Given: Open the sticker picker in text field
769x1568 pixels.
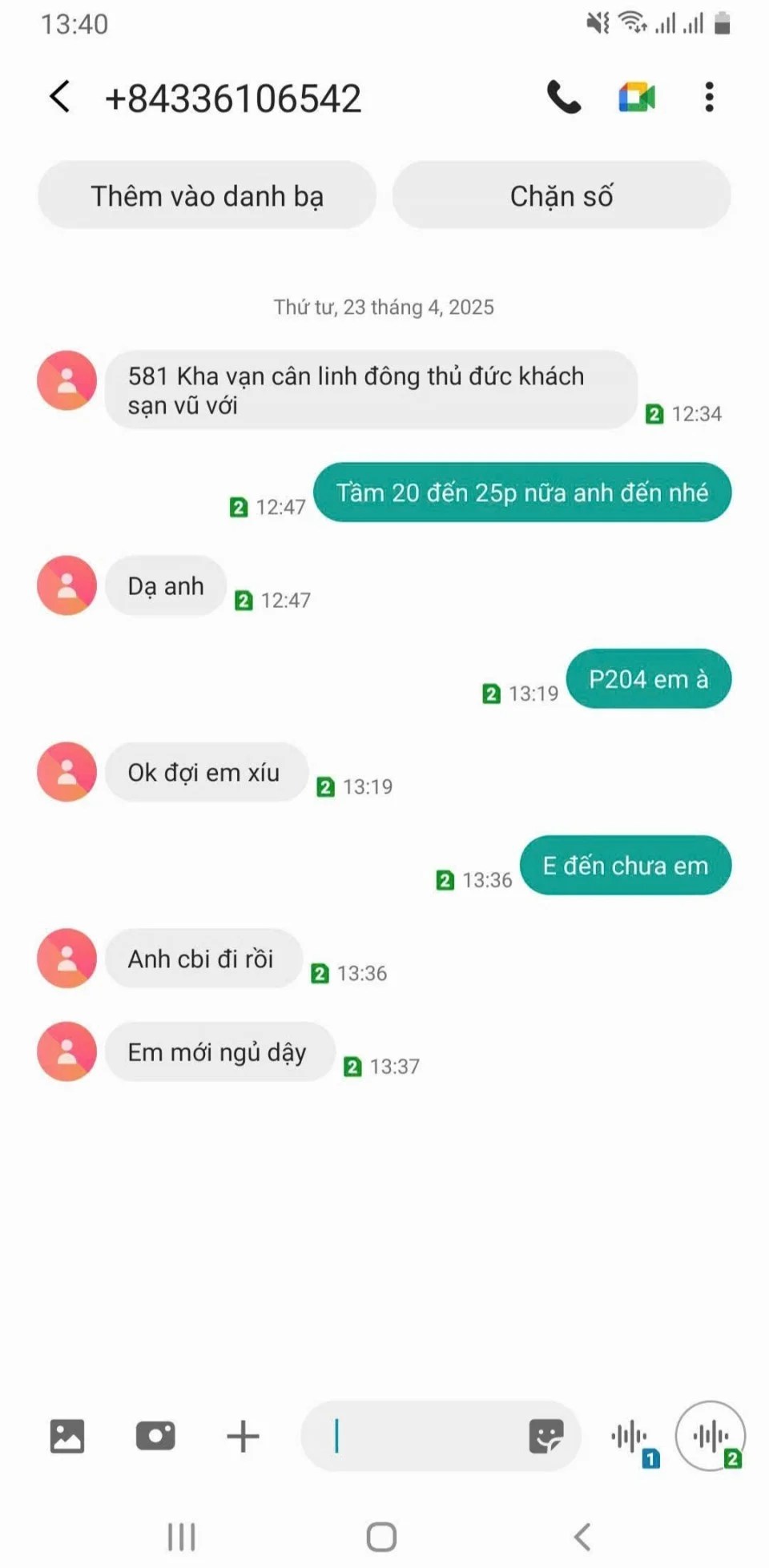Looking at the screenshot, I should tap(546, 1436).
